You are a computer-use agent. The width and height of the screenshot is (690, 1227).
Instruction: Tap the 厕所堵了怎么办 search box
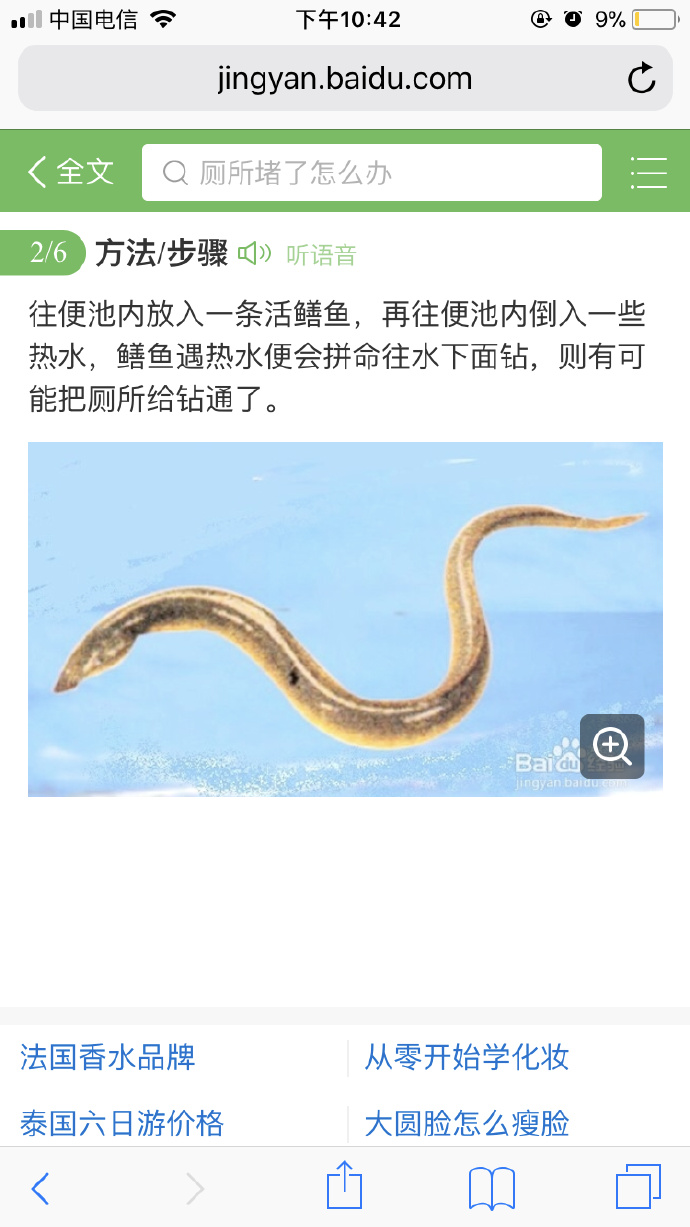[371, 173]
